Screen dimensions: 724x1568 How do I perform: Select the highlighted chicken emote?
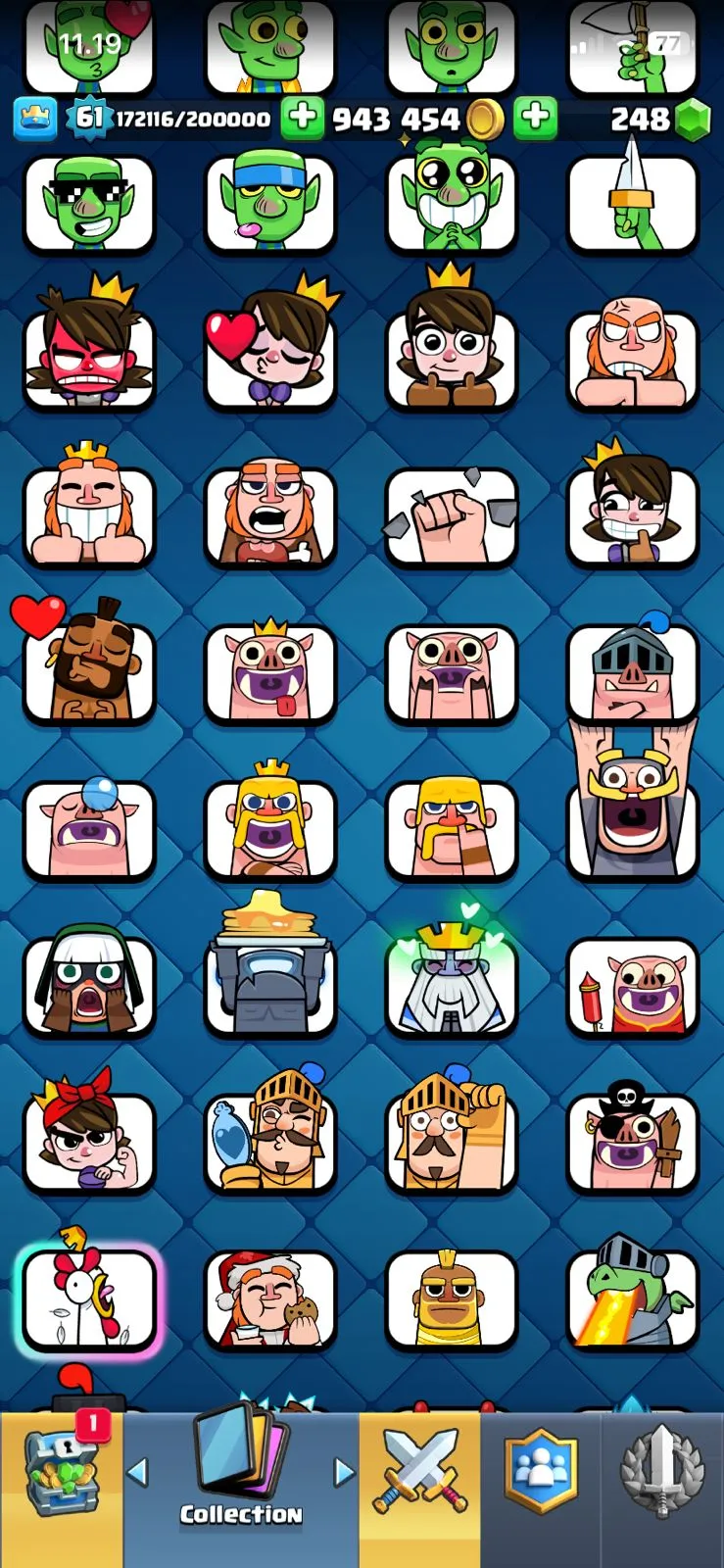[89, 1298]
